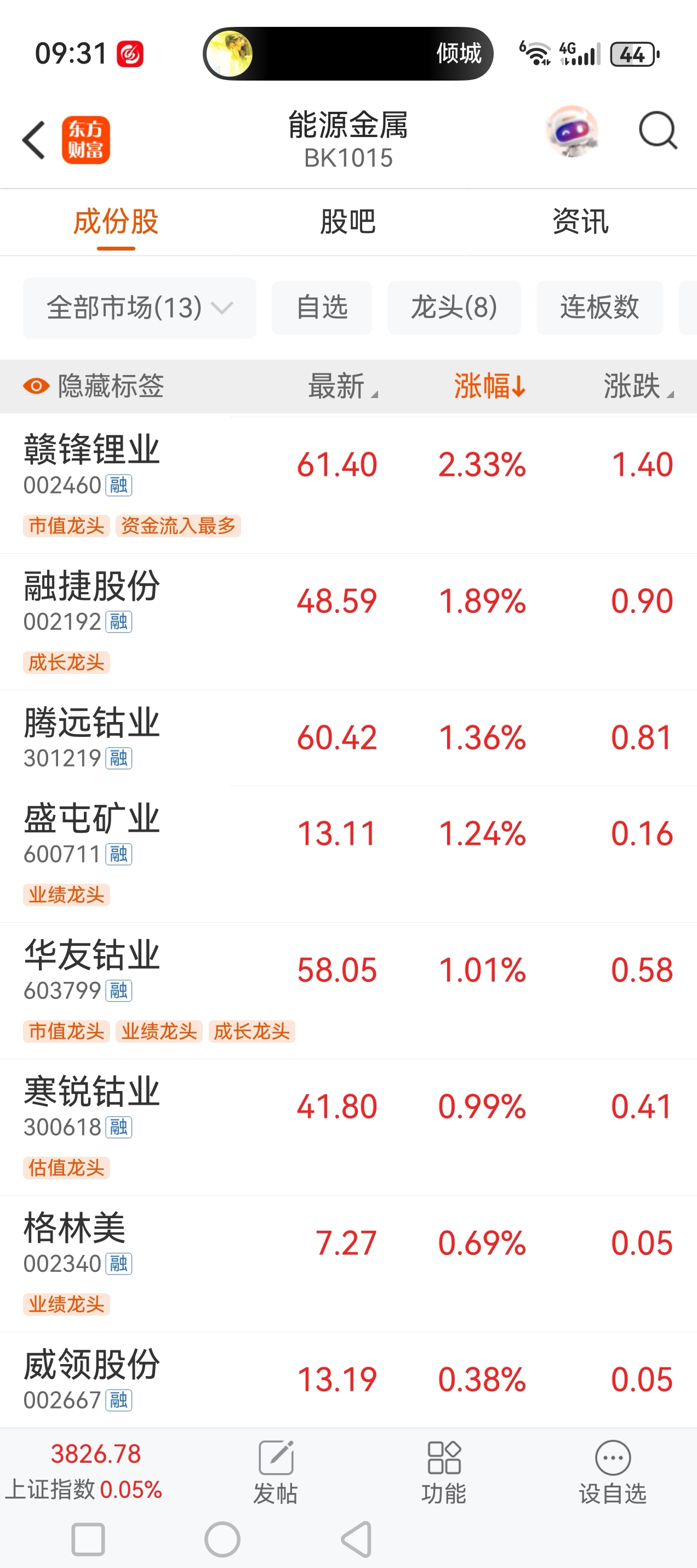
Task: Open the 华友钴业 stock row
Action: 348,991
